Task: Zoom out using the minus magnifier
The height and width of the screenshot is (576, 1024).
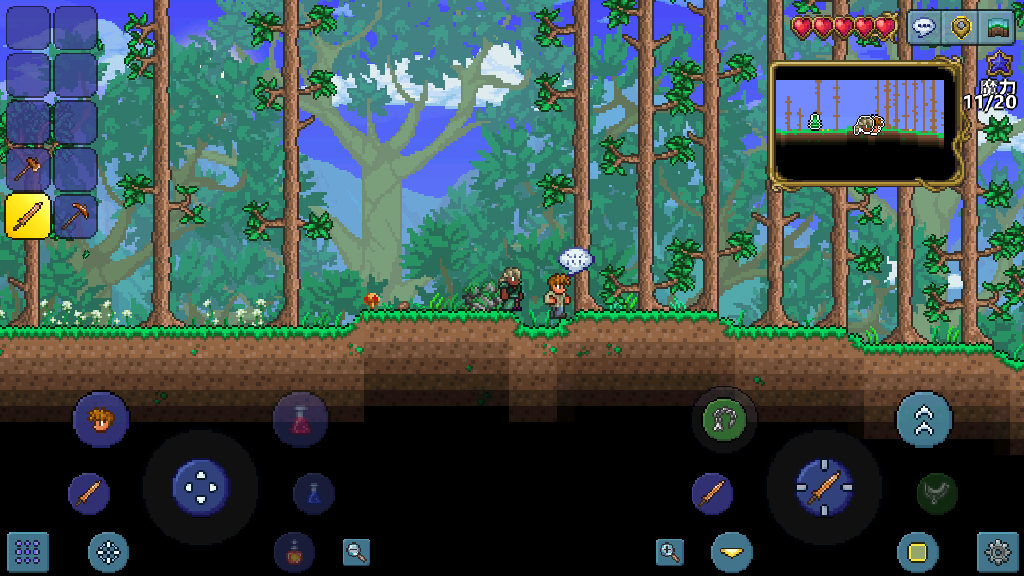Action: tap(357, 551)
